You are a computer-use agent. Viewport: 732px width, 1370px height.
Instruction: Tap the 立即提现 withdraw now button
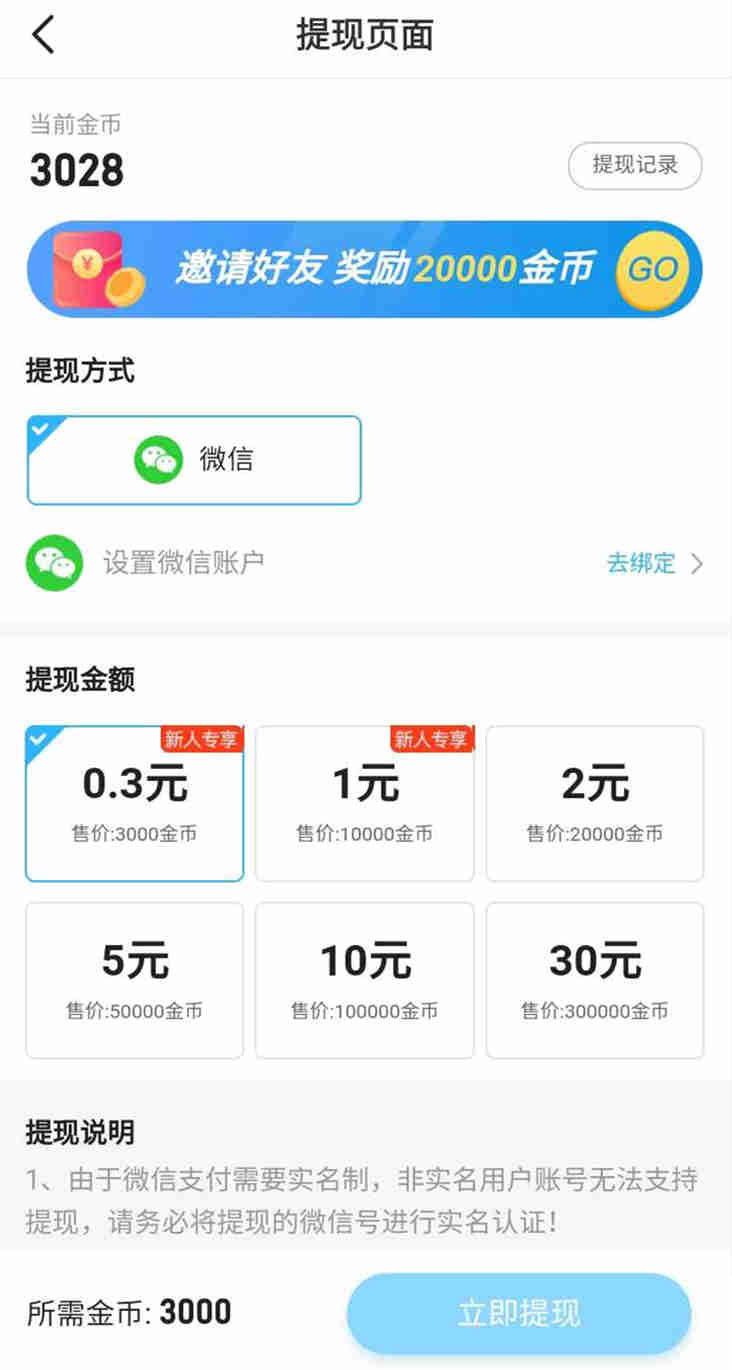(519, 1313)
